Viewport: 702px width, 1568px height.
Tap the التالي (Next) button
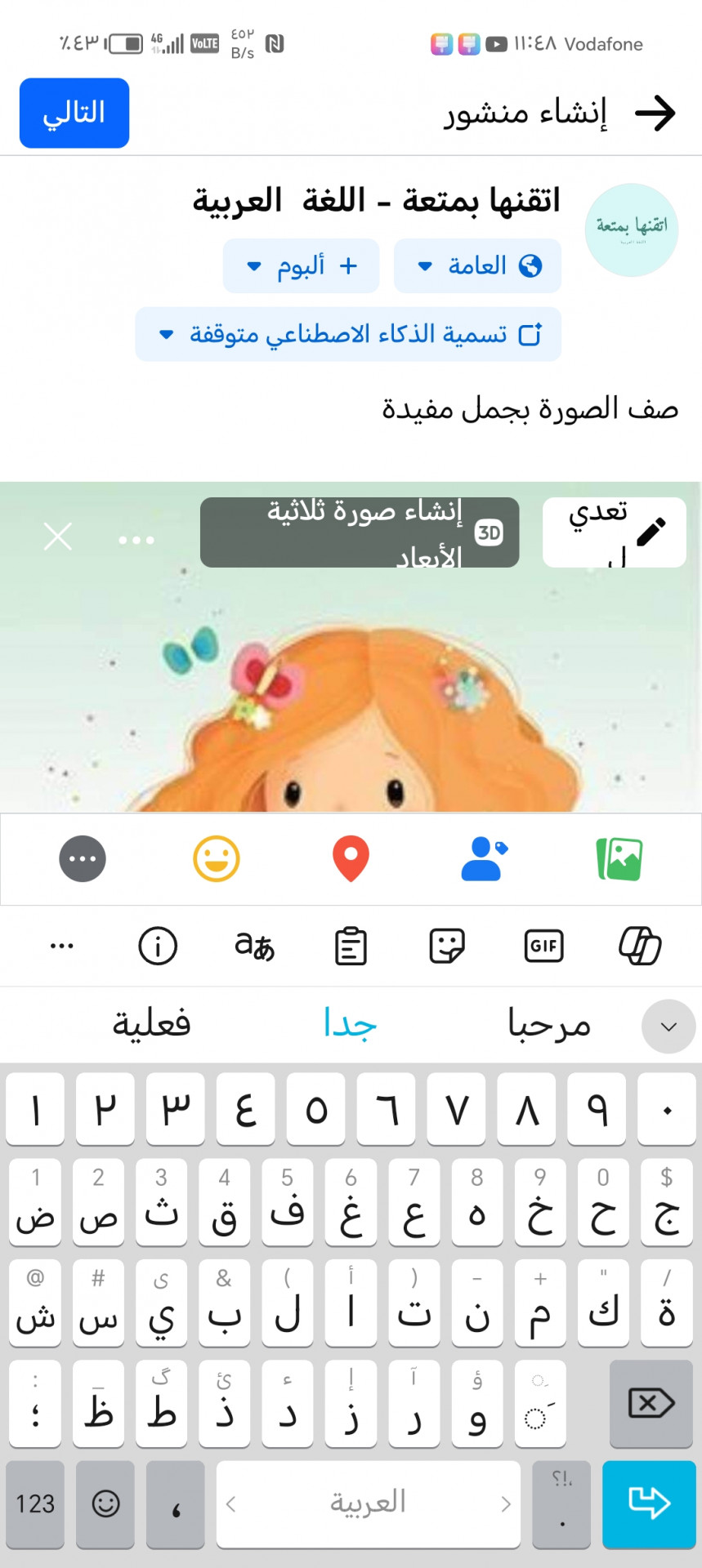click(74, 113)
